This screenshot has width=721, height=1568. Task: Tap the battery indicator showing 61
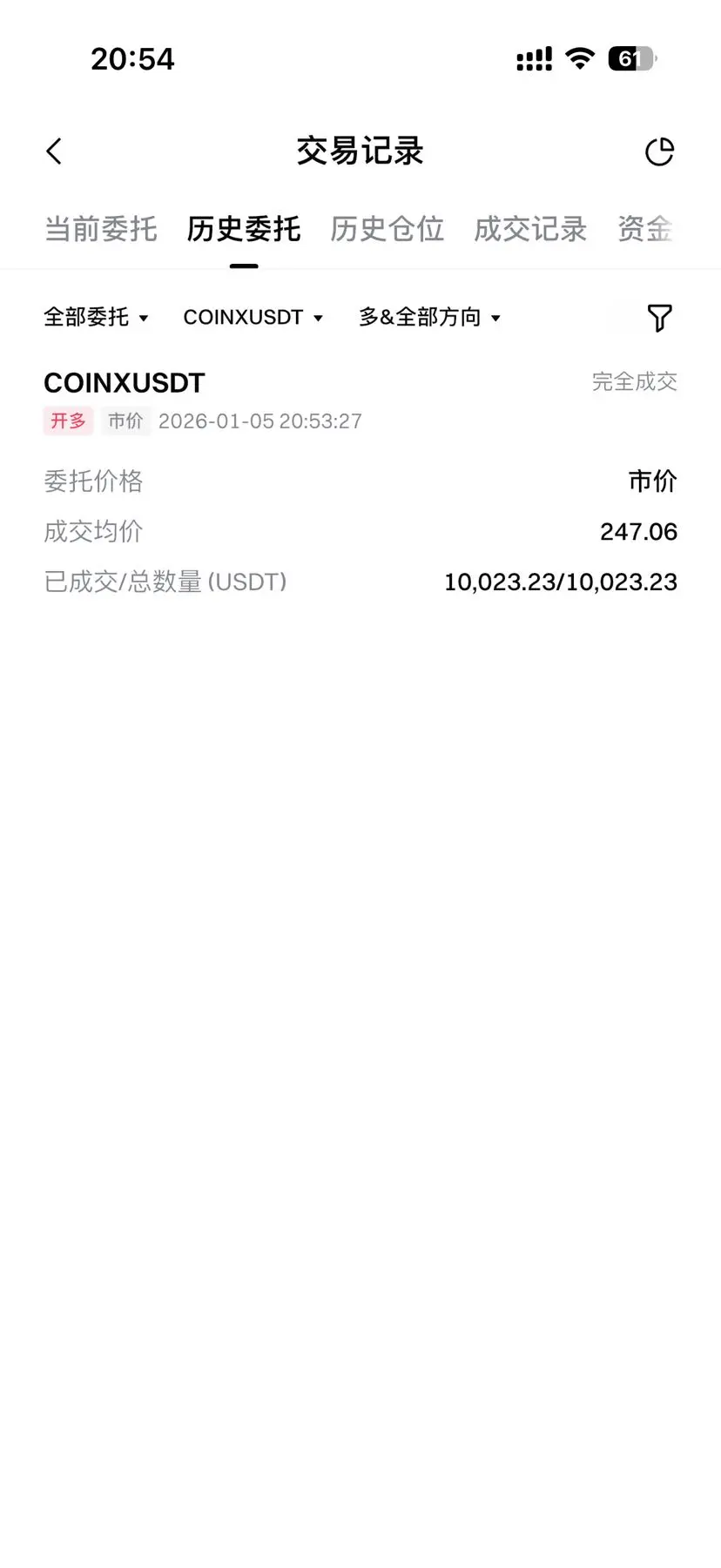click(x=633, y=58)
